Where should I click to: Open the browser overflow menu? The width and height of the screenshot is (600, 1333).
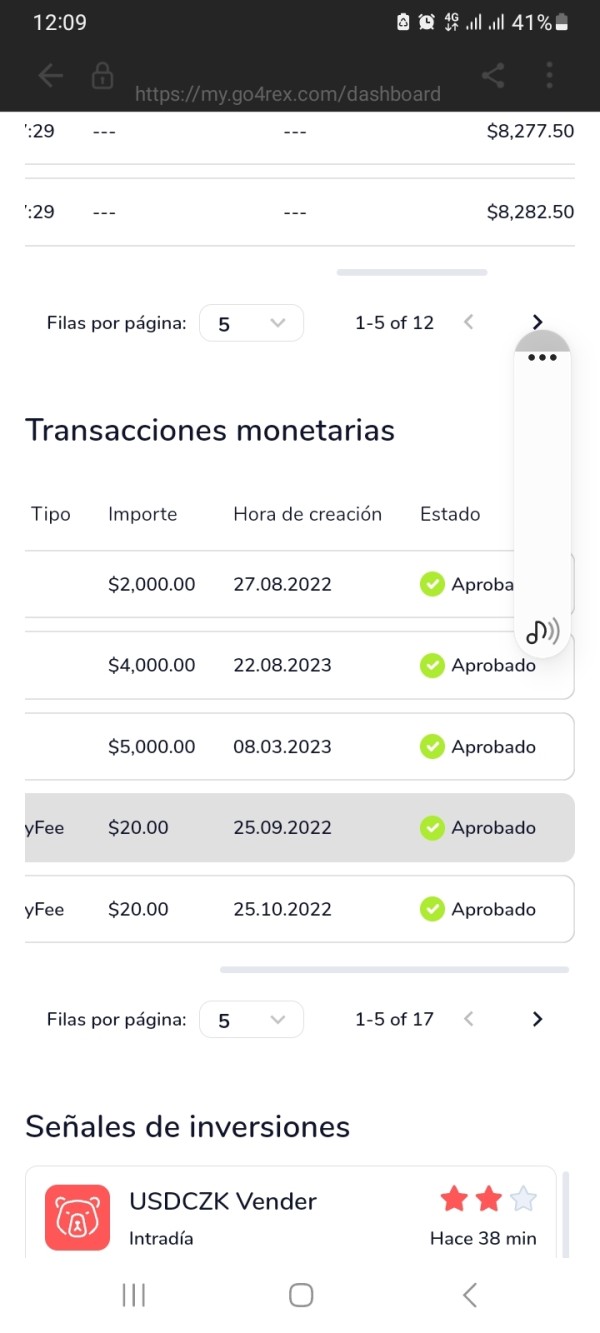click(549, 76)
